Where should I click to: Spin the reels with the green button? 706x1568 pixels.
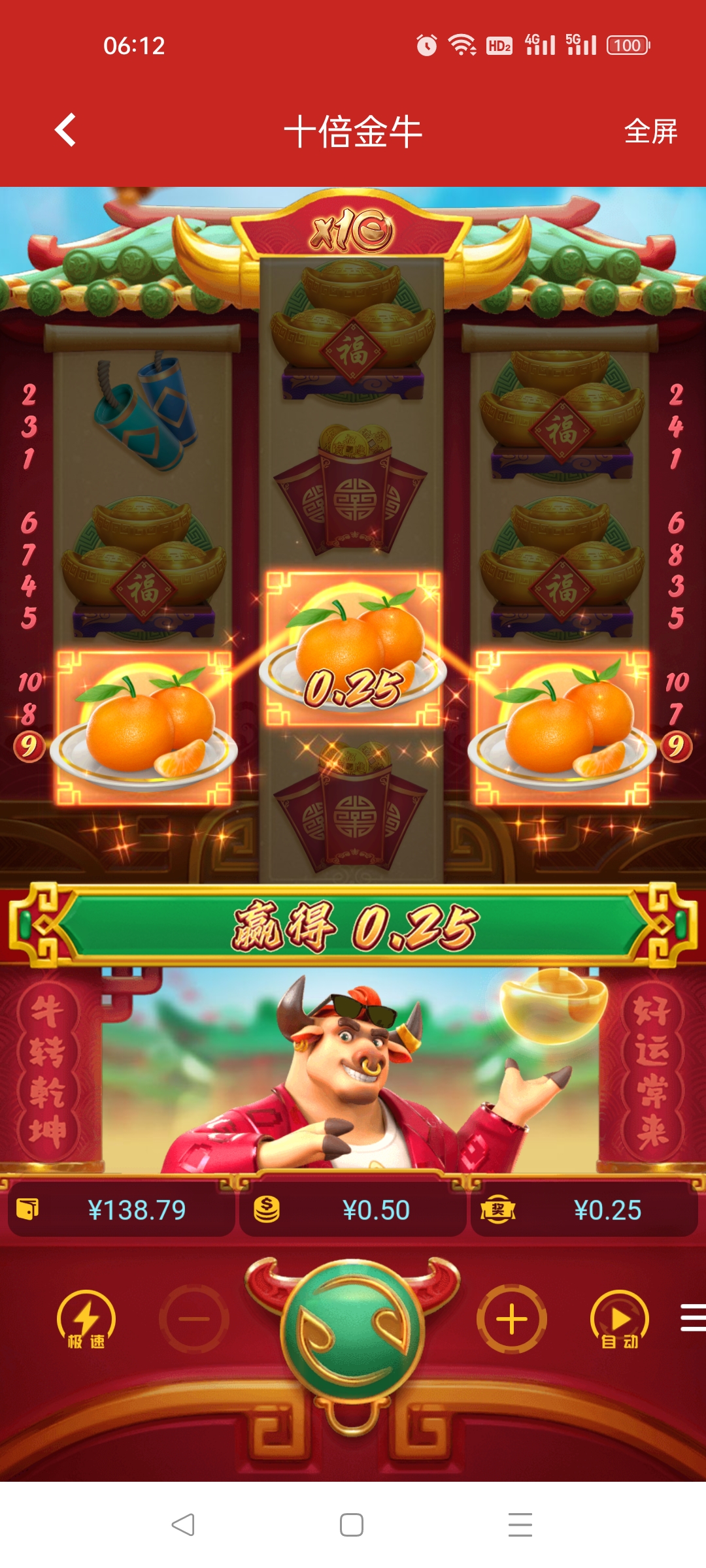[x=353, y=1331]
